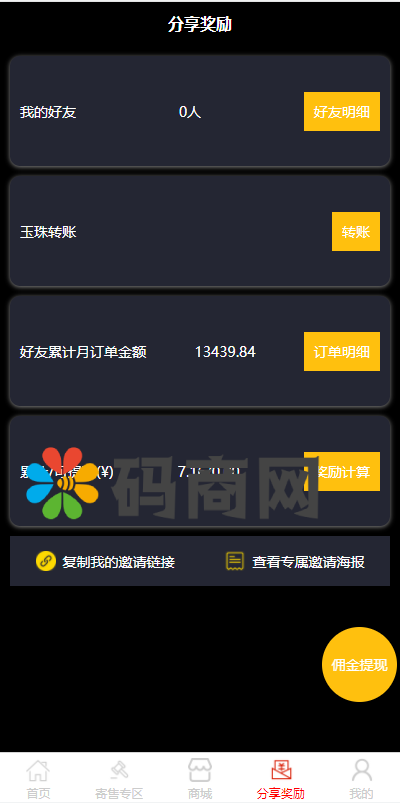The width and height of the screenshot is (400, 803).
Task: Open the 好友明细 friend details button
Action: pyautogui.click(x=342, y=112)
